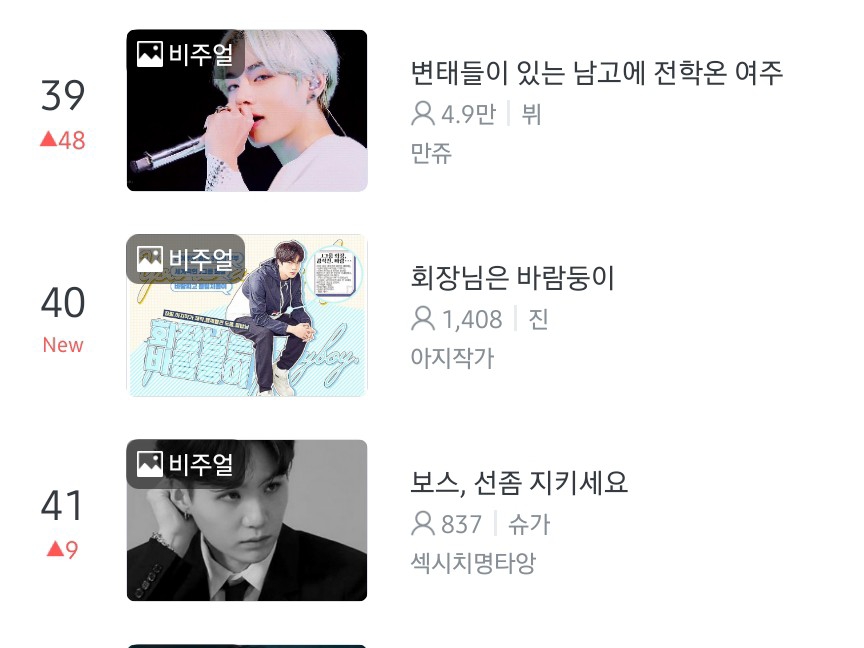This screenshot has height=648, width=864.
Task: Tap thumbnail of rank 41 story
Action: [x=247, y=521]
